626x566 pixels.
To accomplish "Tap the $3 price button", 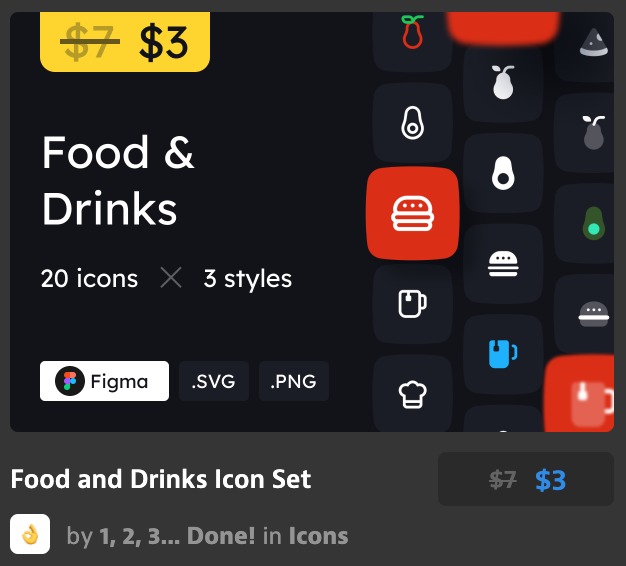I will 526,480.
